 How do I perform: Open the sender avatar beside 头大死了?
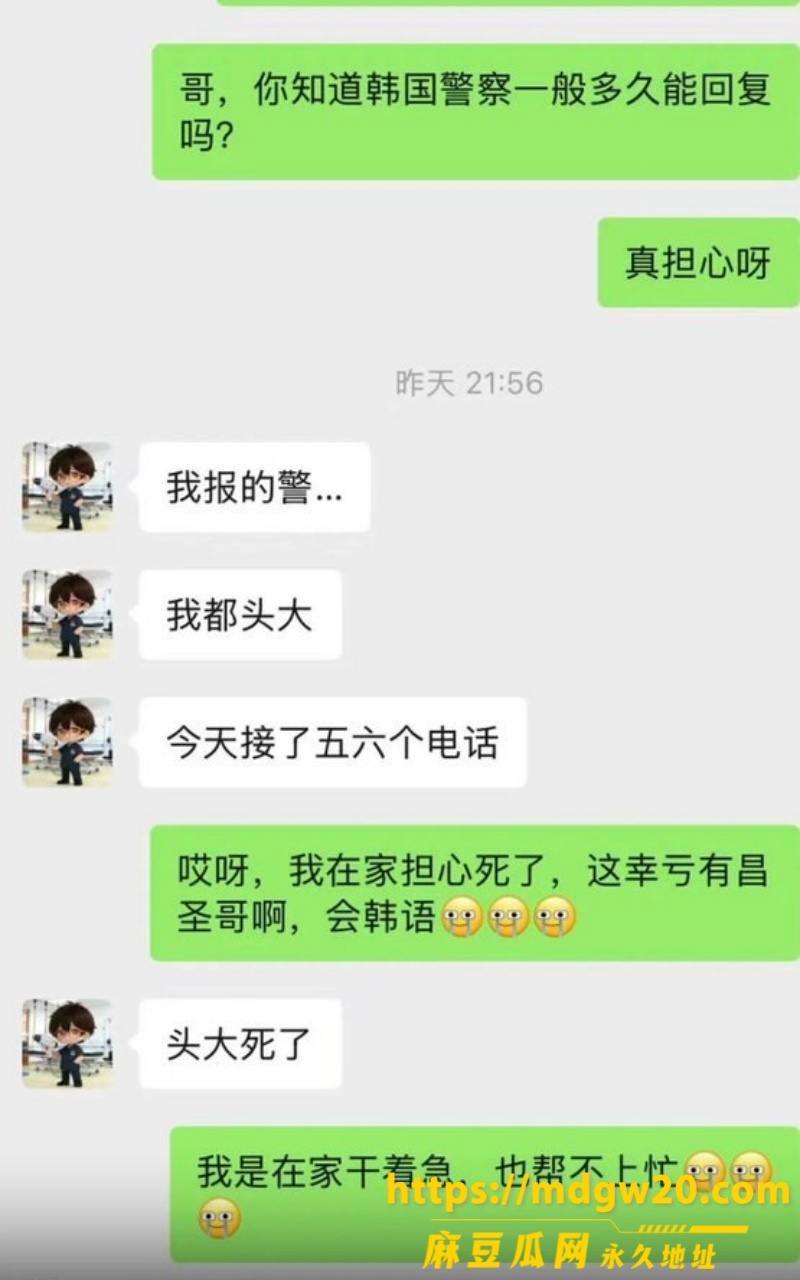click(67, 1043)
